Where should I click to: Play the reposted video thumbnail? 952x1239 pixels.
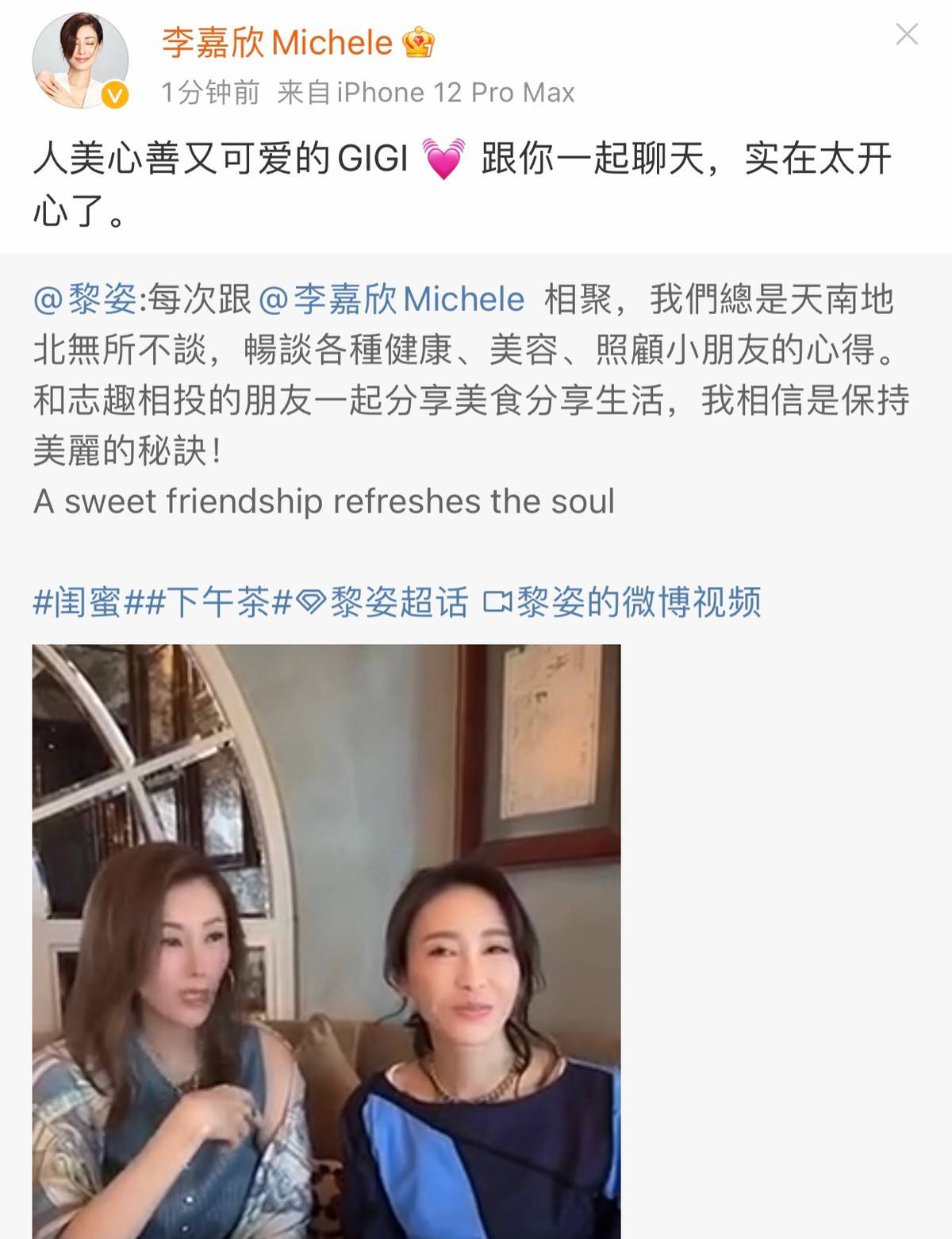[x=326, y=941]
